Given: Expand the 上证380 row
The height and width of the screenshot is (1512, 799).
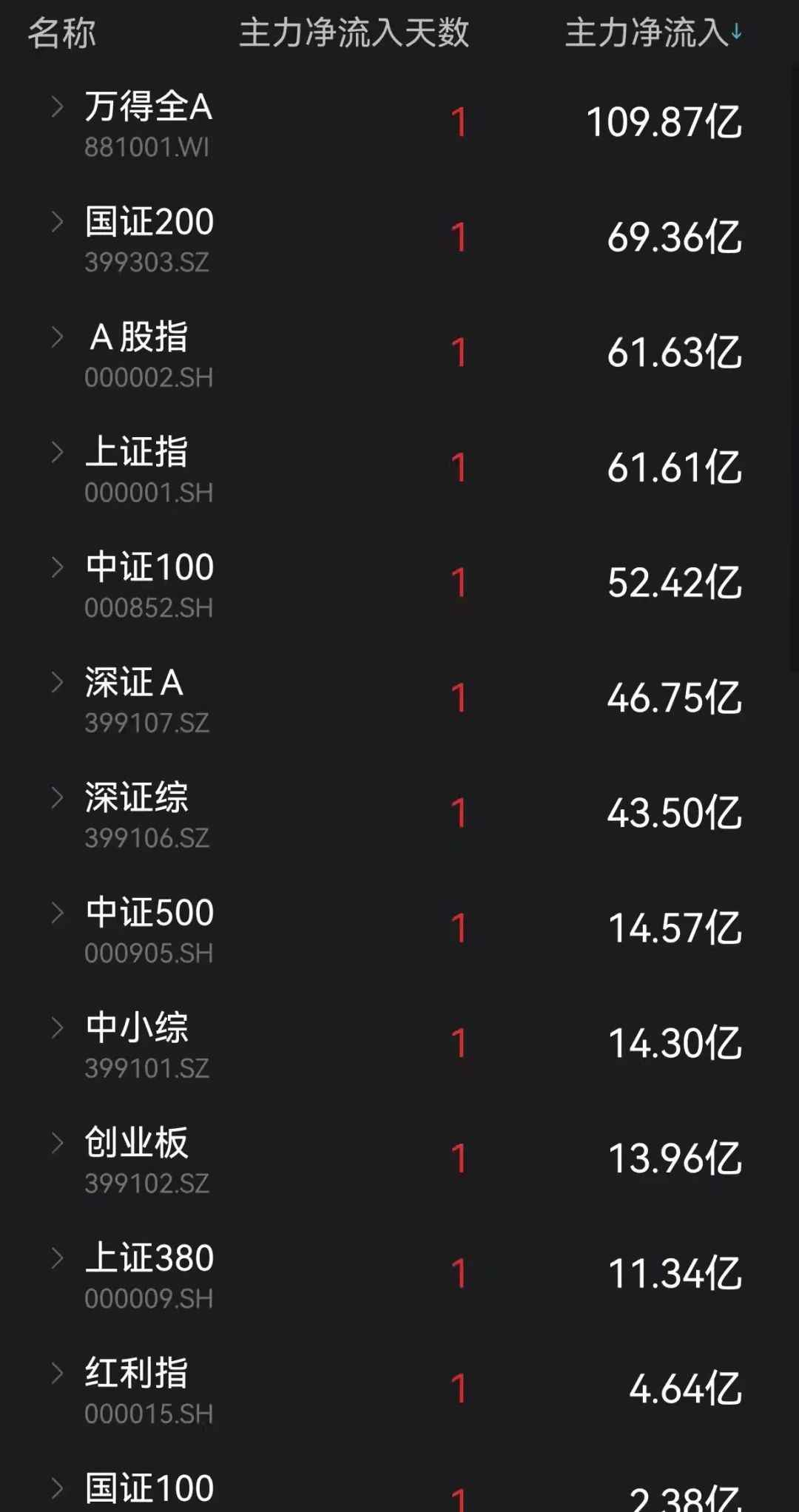Looking at the screenshot, I should coord(57,1258).
